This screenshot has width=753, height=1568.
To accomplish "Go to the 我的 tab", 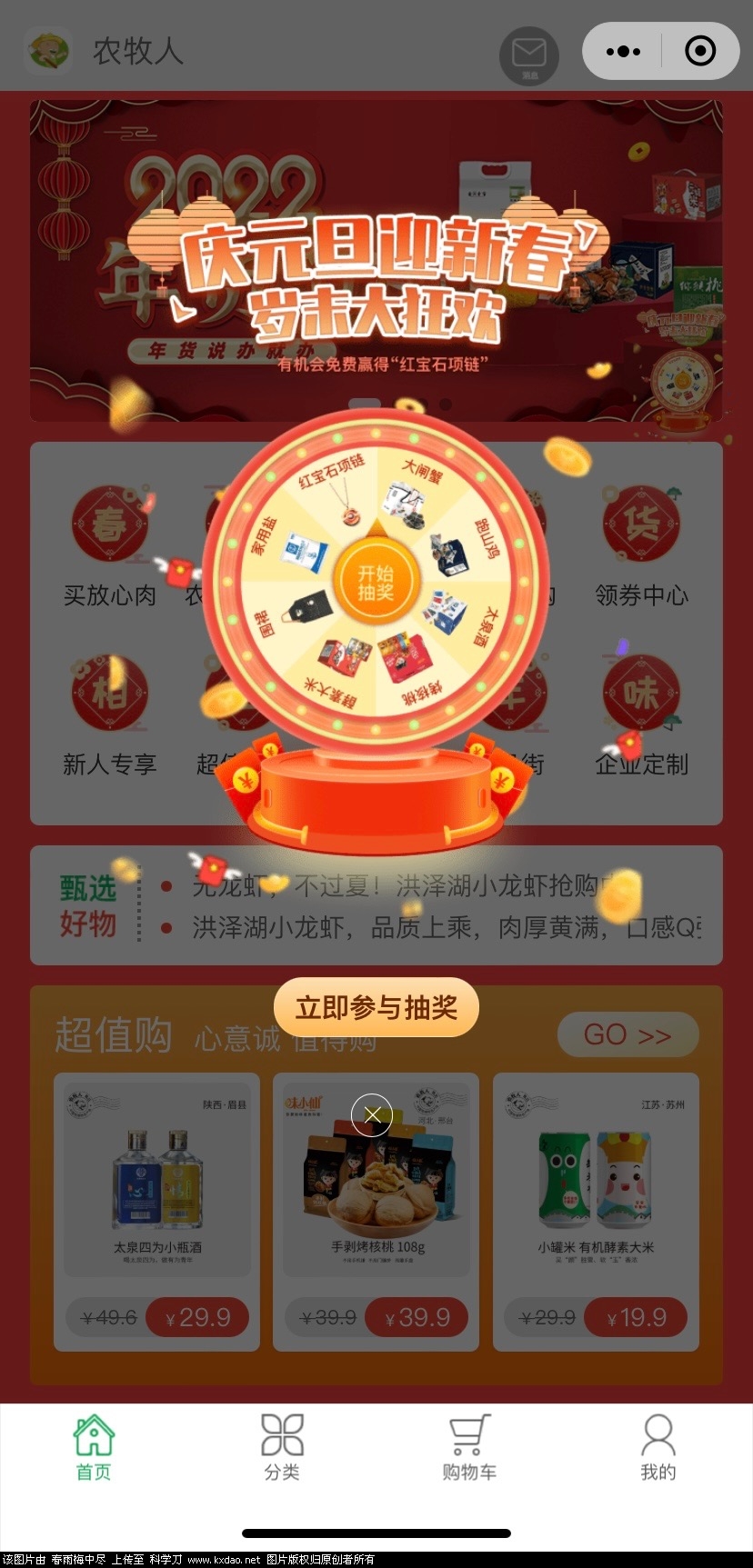I will 658,1447.
